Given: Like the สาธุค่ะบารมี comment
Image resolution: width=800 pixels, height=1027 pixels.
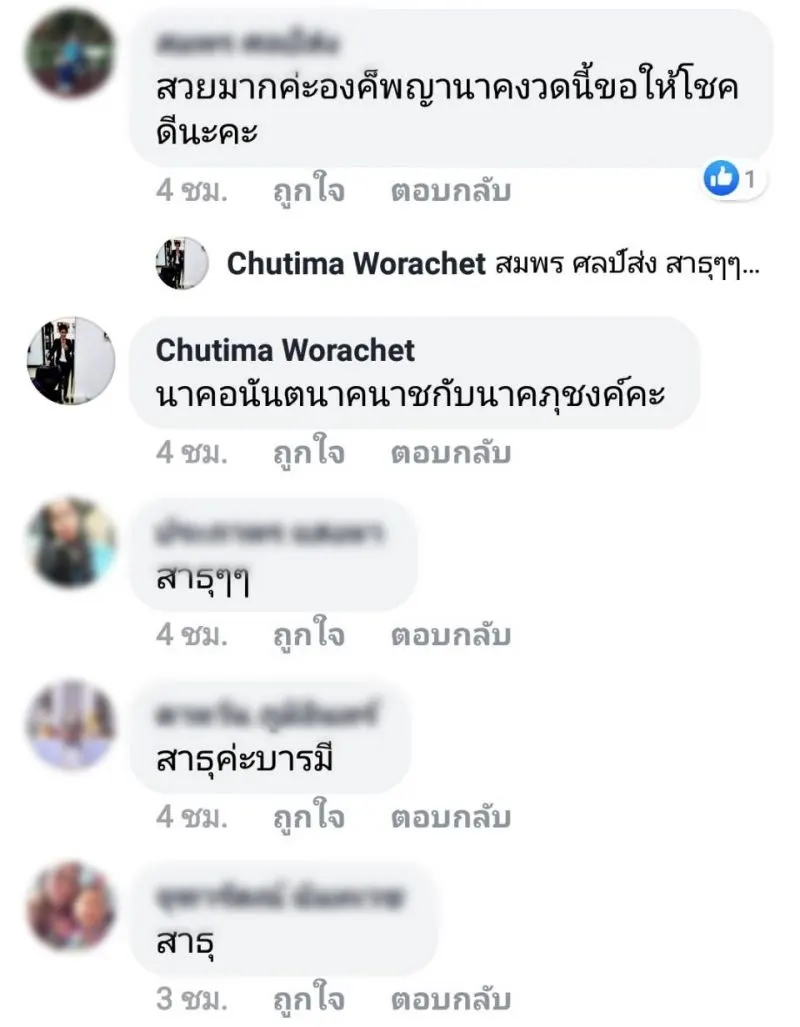Looking at the screenshot, I should pos(309,817).
